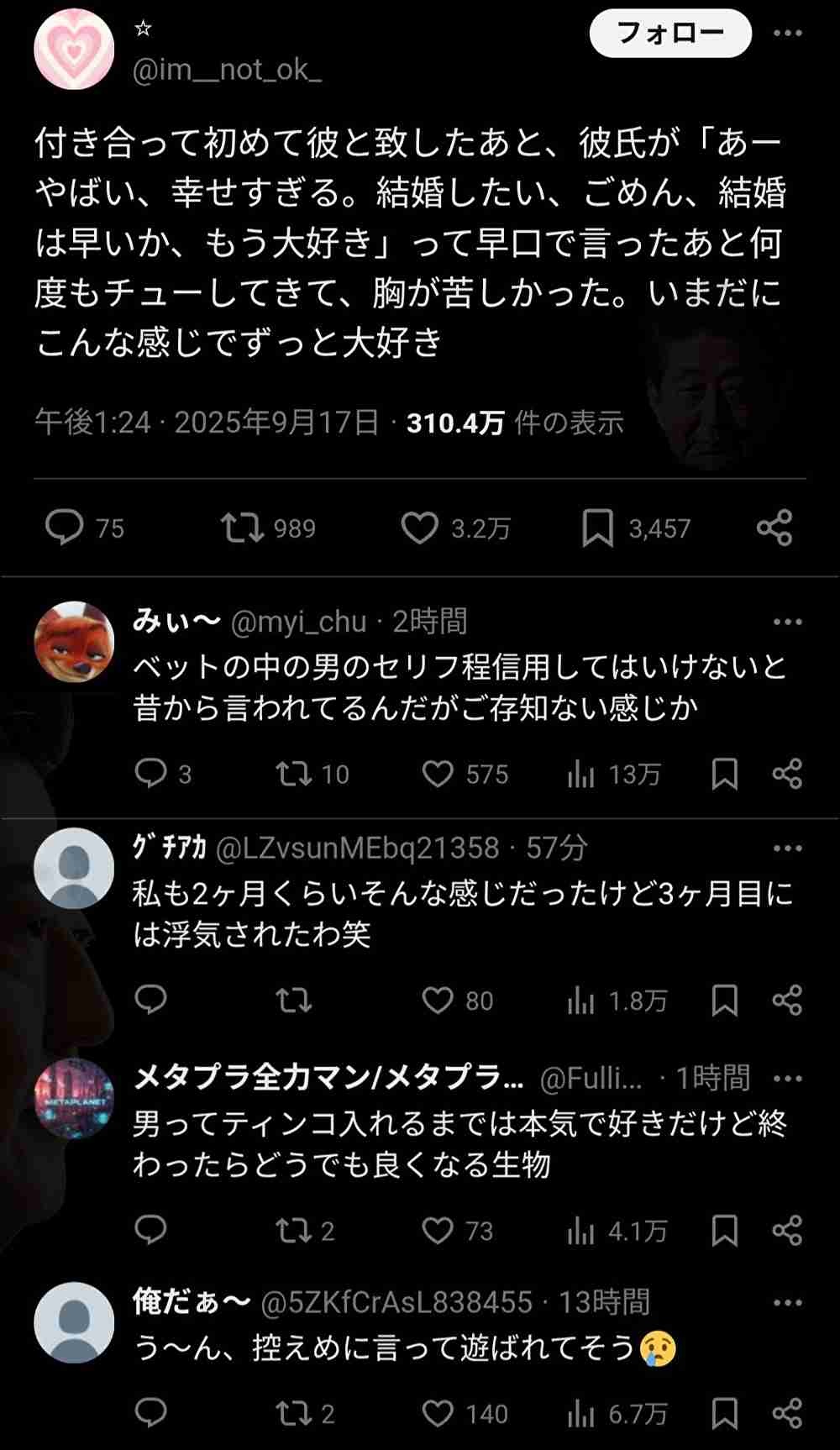
Task: Like the main post with 3.2万 likes
Action: coord(419,528)
